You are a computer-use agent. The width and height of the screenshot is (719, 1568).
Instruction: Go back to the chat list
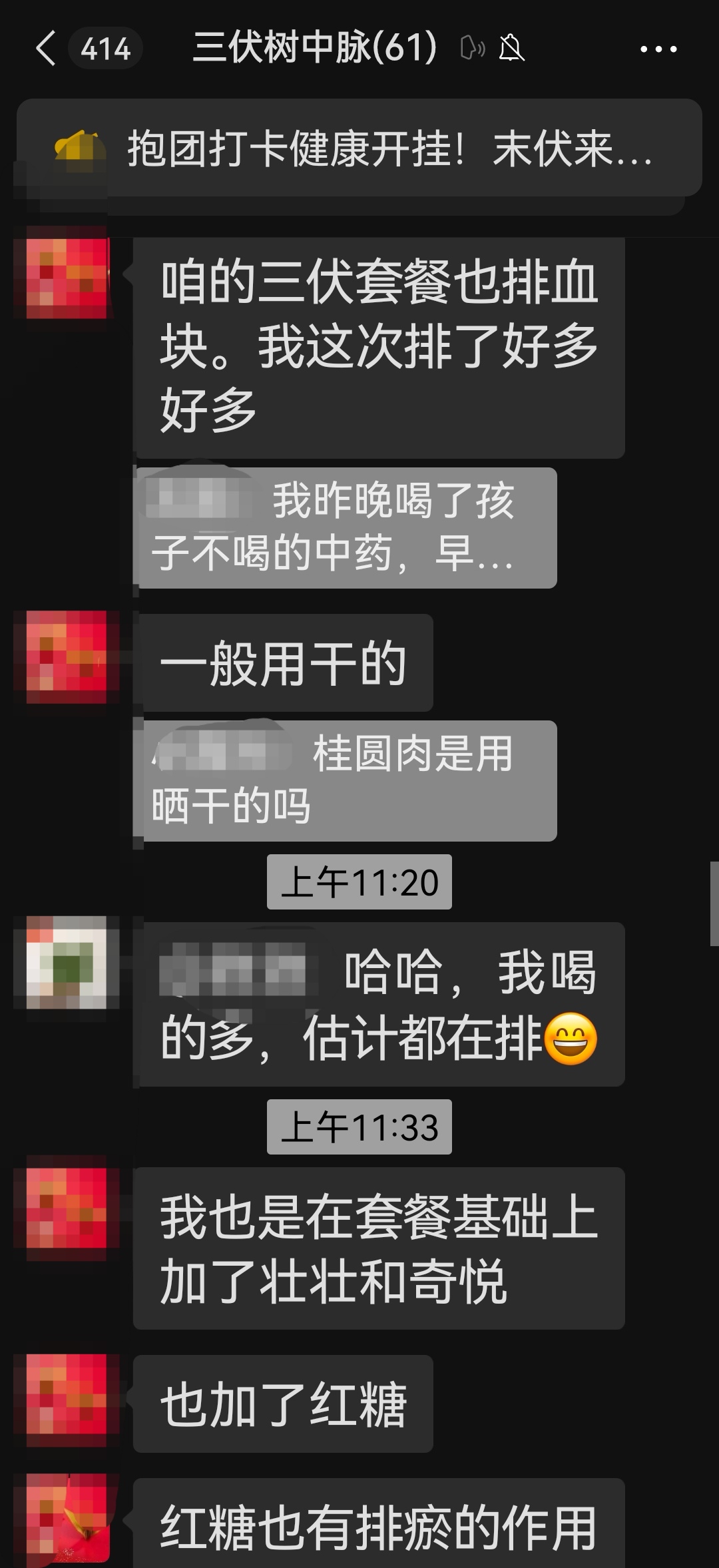coord(45,49)
